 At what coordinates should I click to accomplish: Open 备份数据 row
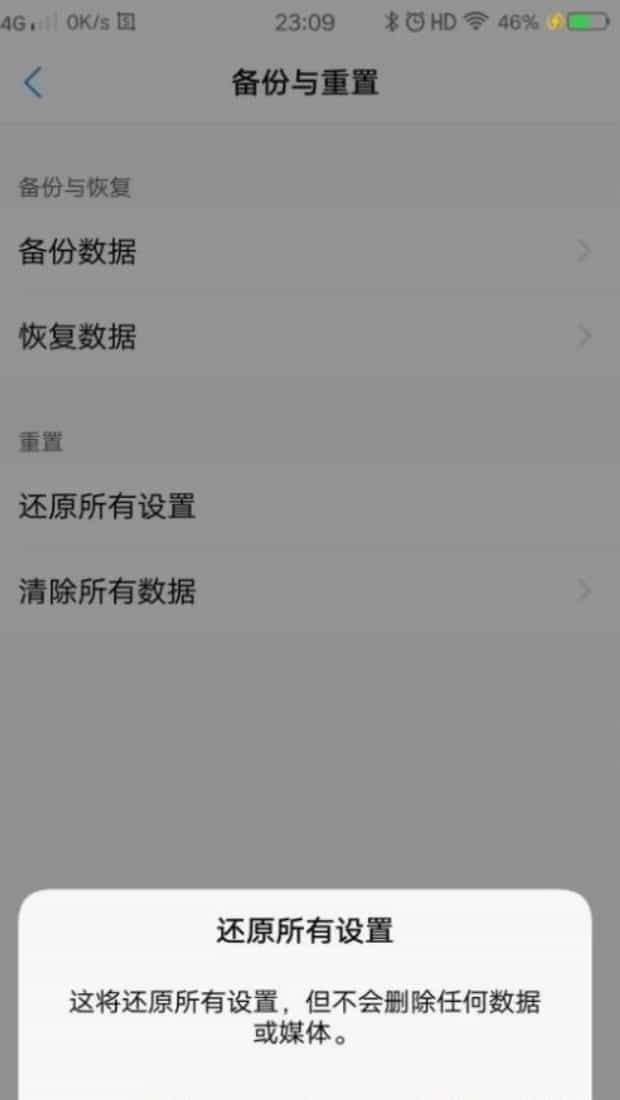pyautogui.click(x=310, y=250)
